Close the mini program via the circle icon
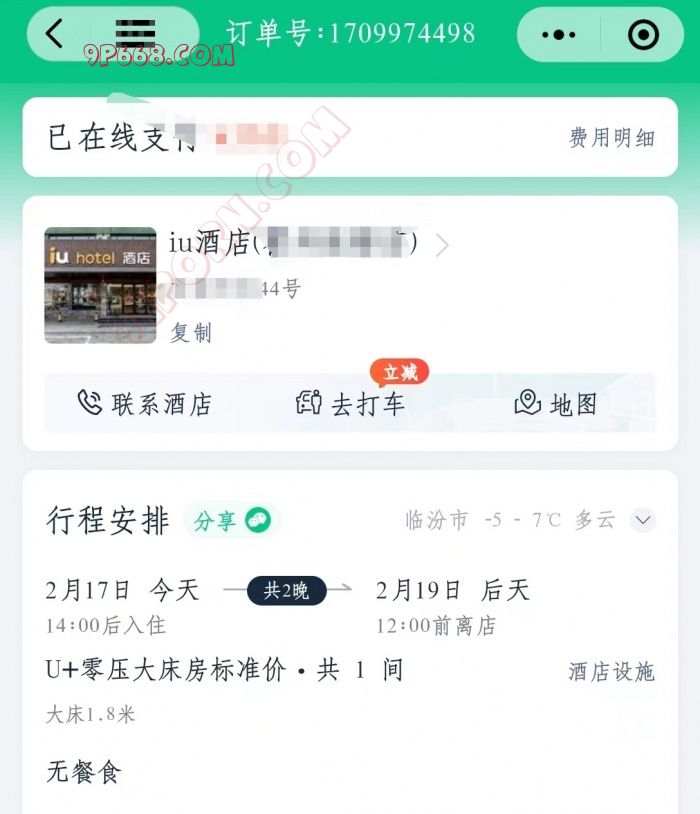Screen dimensions: 700x814 [643, 35]
